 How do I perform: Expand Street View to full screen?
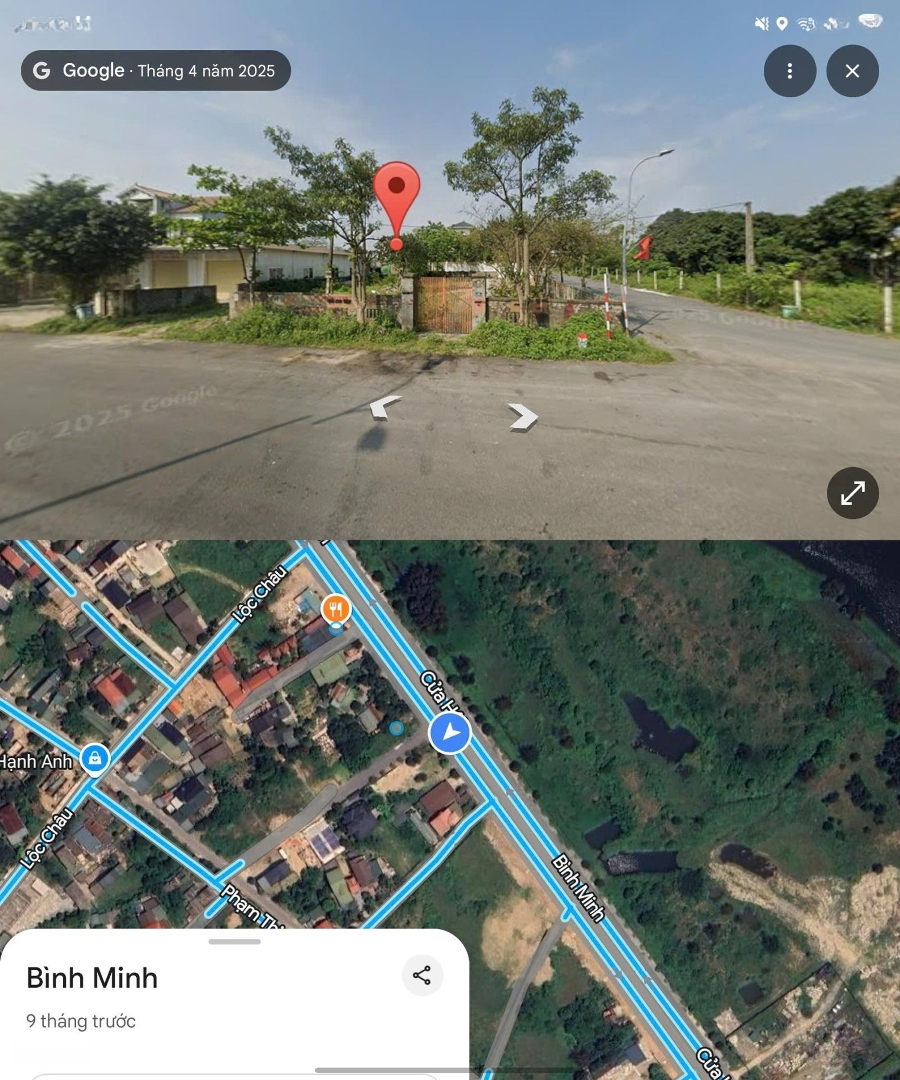click(852, 493)
